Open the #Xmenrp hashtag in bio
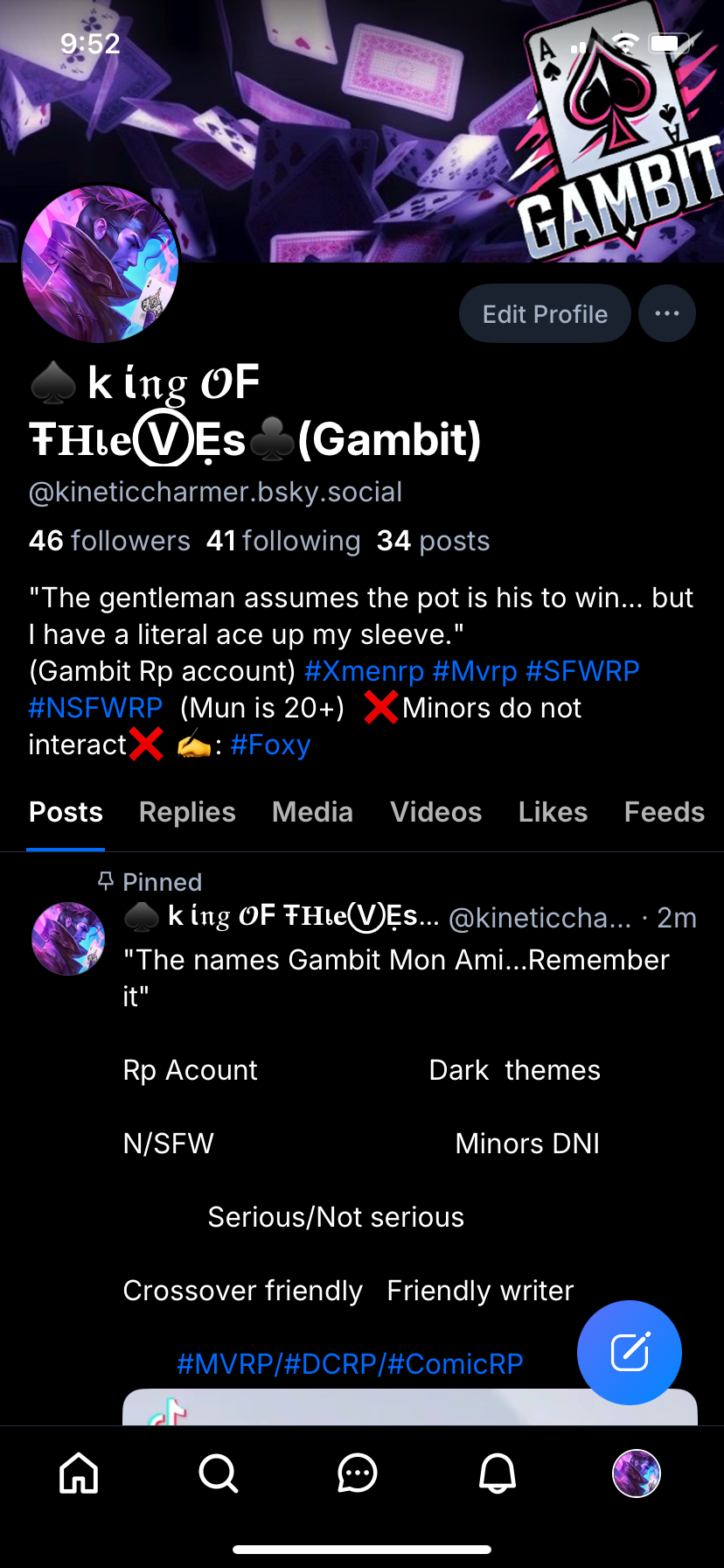 tap(364, 671)
